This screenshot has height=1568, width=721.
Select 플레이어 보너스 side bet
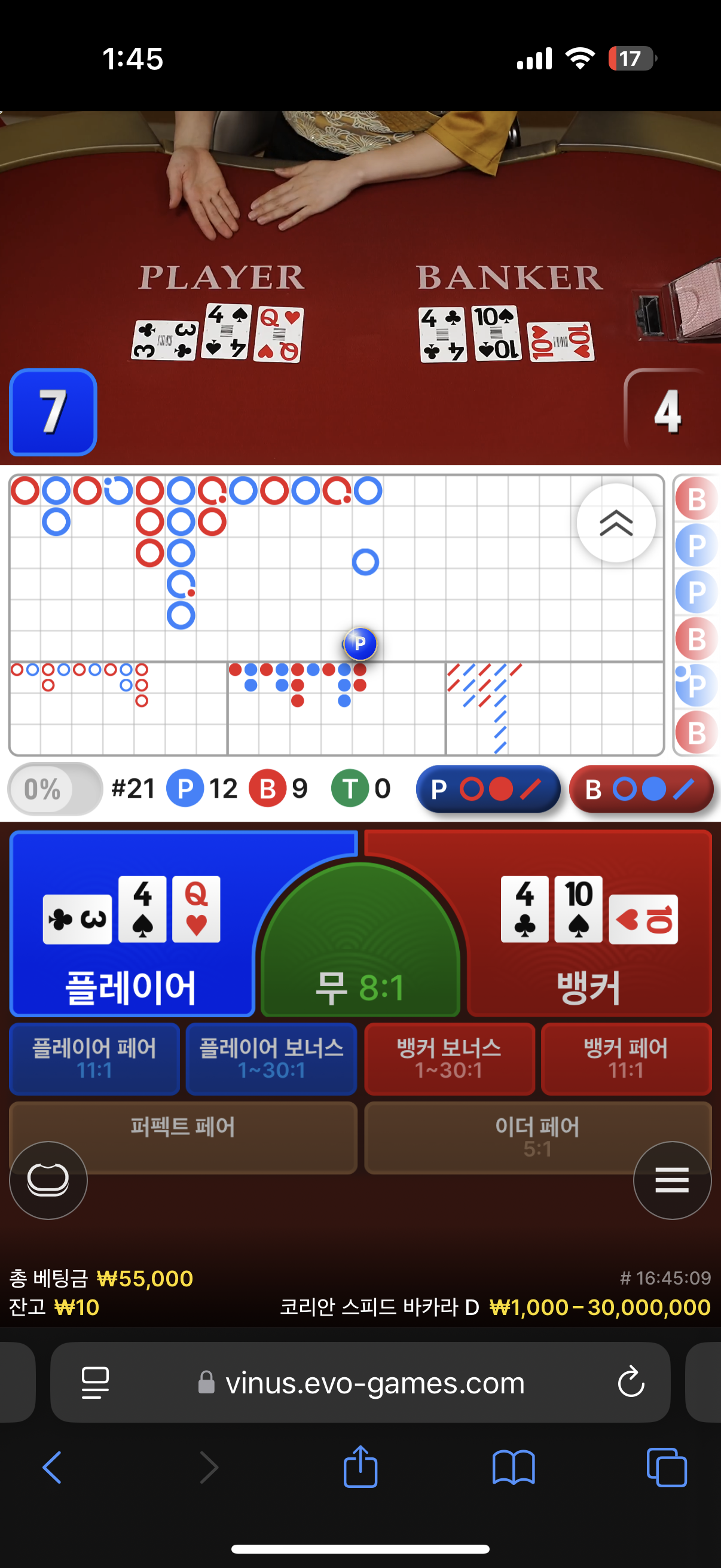coord(271,1058)
